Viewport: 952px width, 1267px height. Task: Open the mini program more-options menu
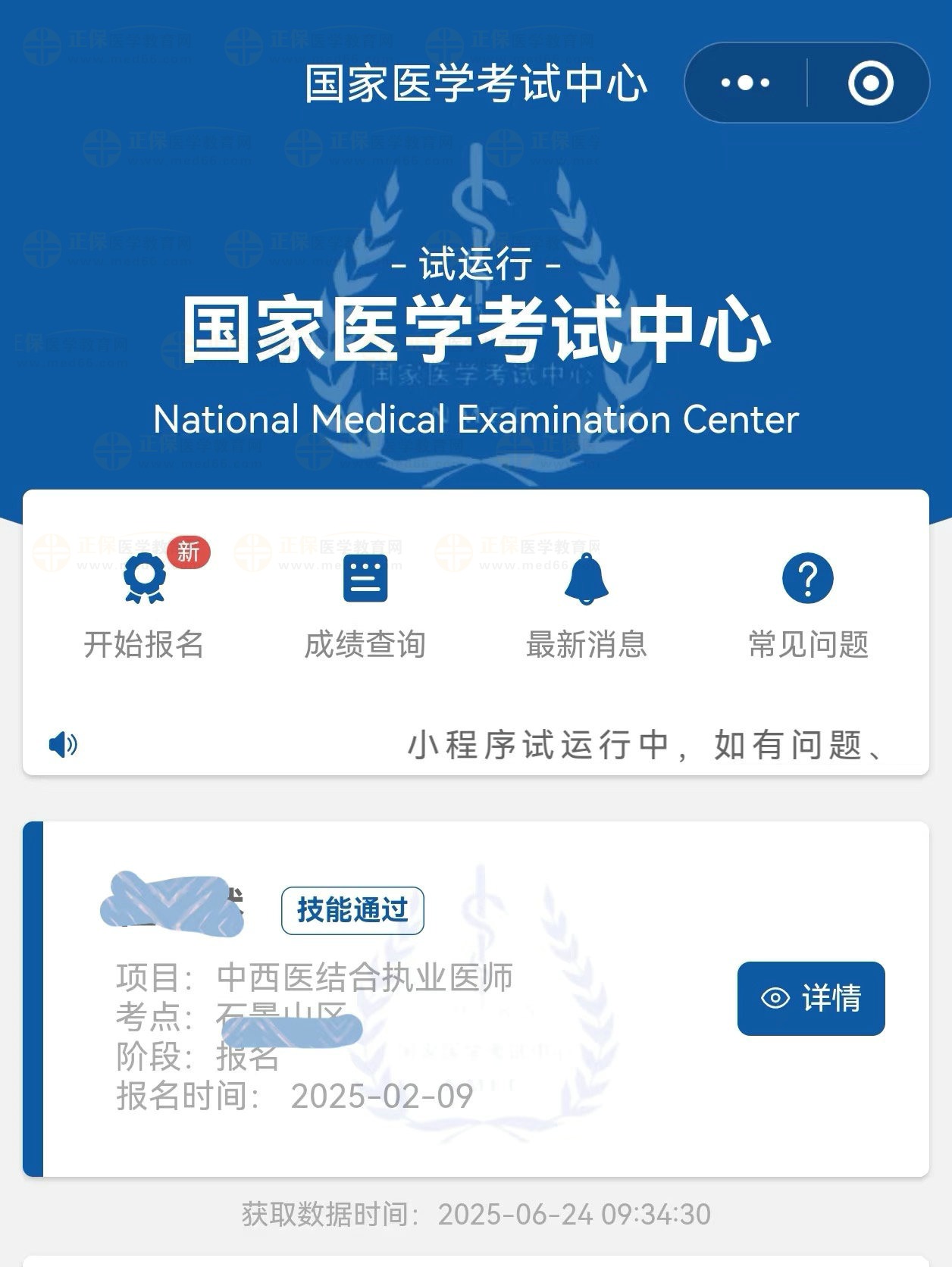click(x=746, y=83)
